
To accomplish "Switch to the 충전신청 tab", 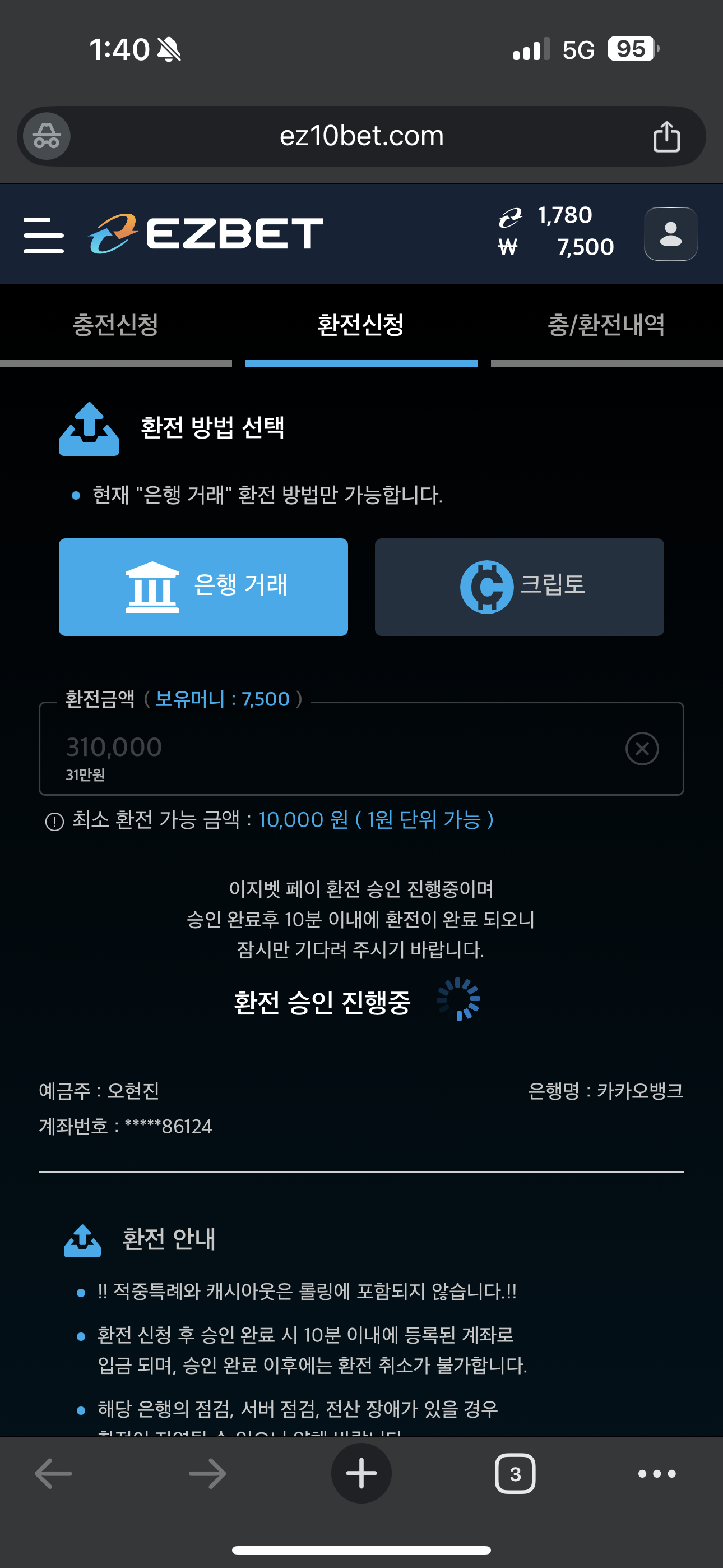I will [115, 325].
